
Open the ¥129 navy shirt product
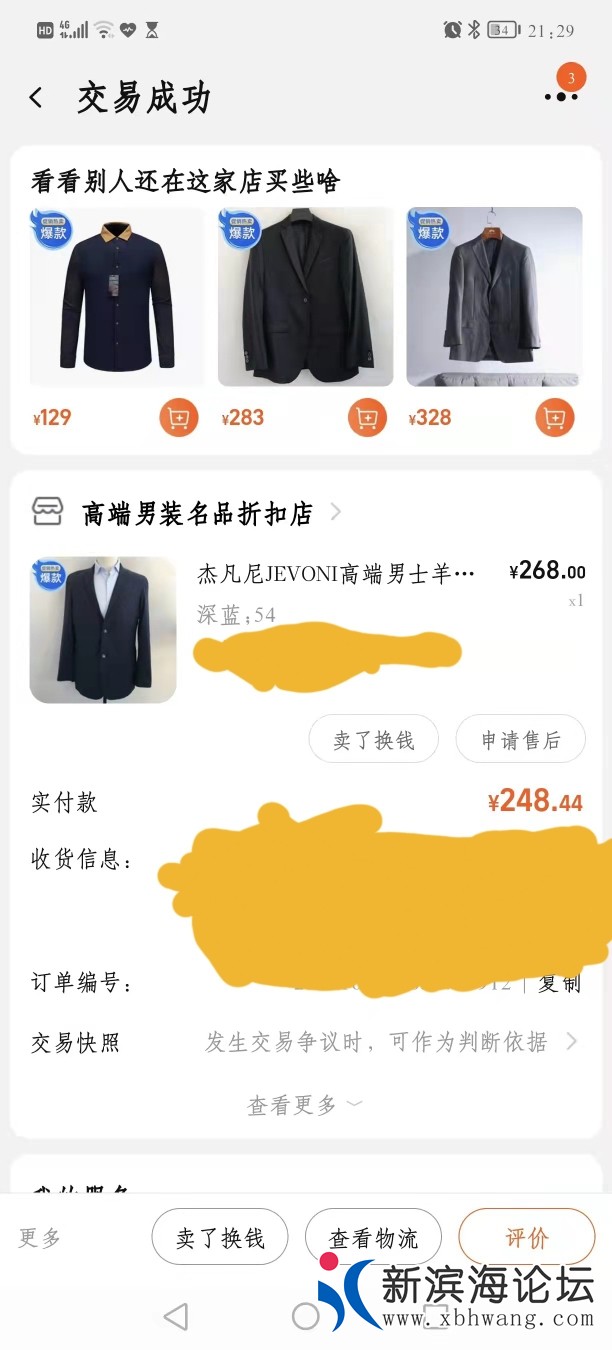pos(116,296)
